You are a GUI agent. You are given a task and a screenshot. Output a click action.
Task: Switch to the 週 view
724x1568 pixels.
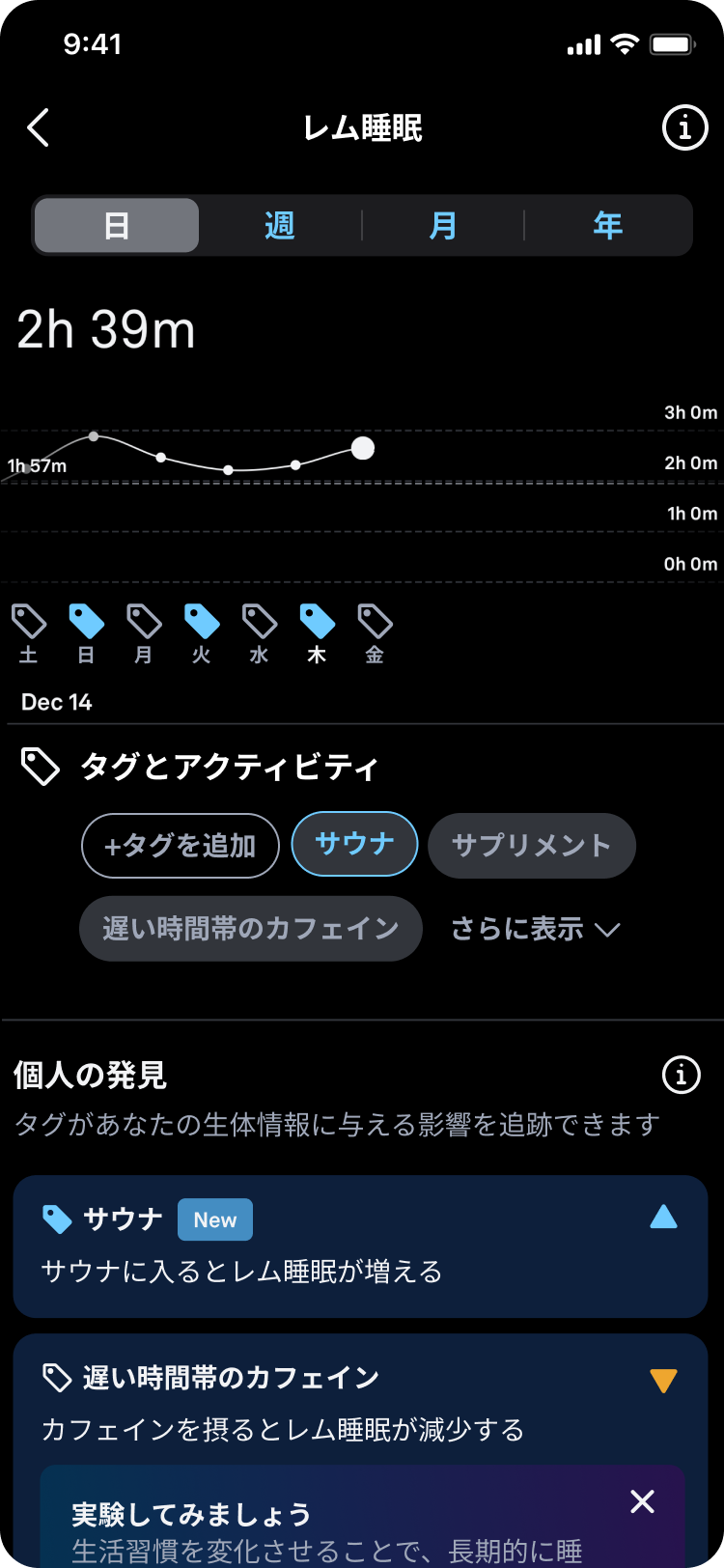pos(280,226)
